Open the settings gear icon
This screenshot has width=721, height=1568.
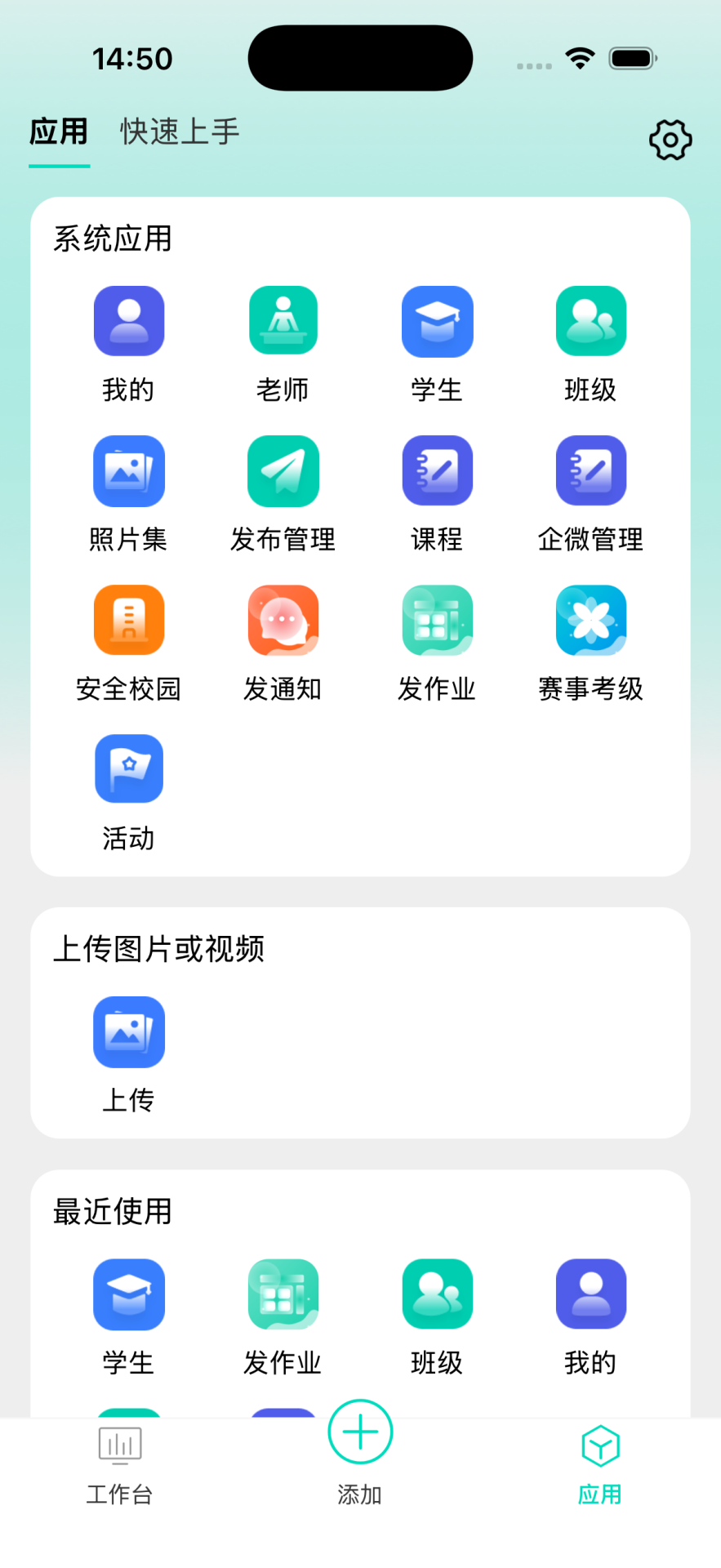coord(670,139)
